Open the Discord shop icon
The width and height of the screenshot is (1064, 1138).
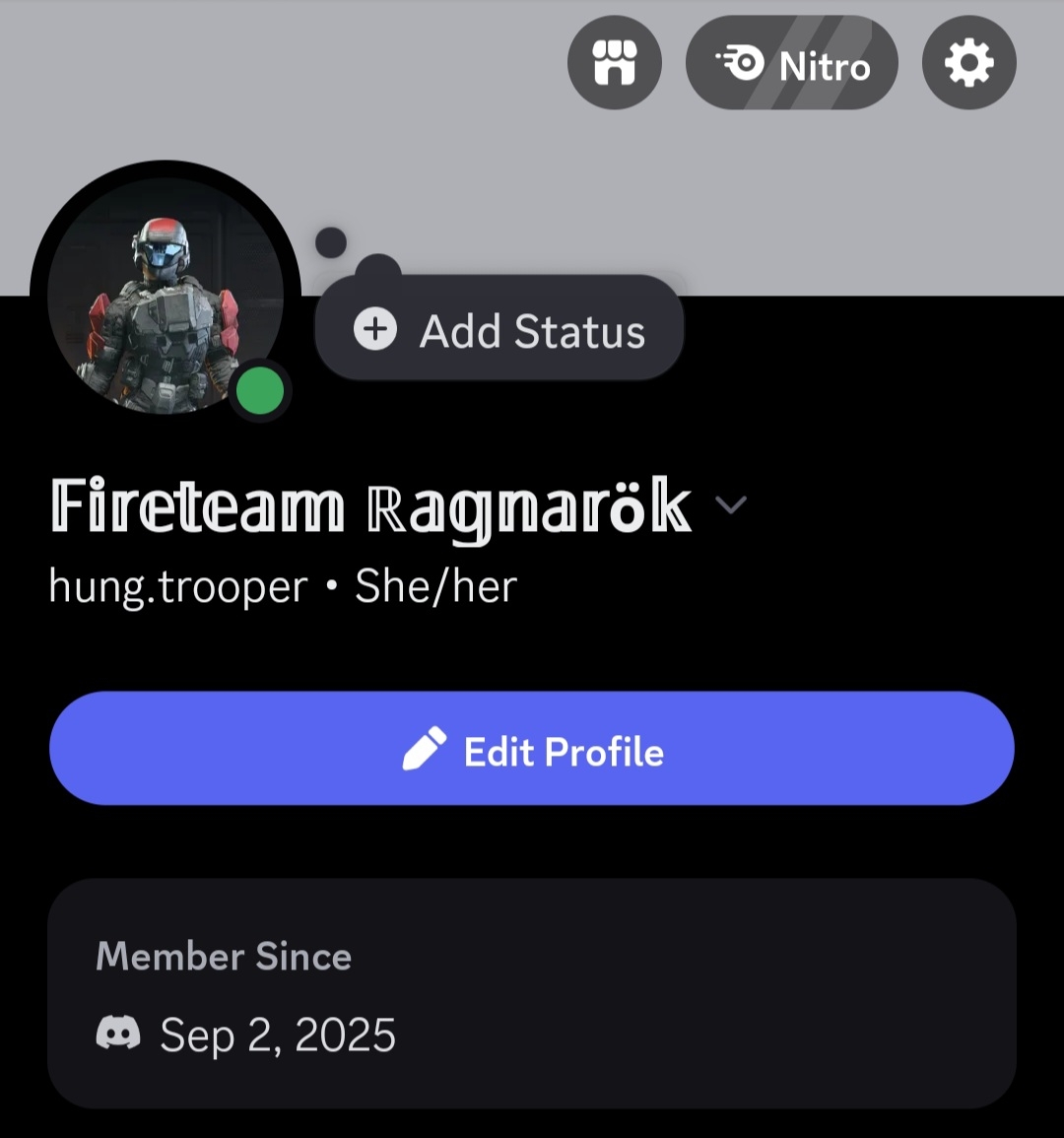(x=614, y=63)
